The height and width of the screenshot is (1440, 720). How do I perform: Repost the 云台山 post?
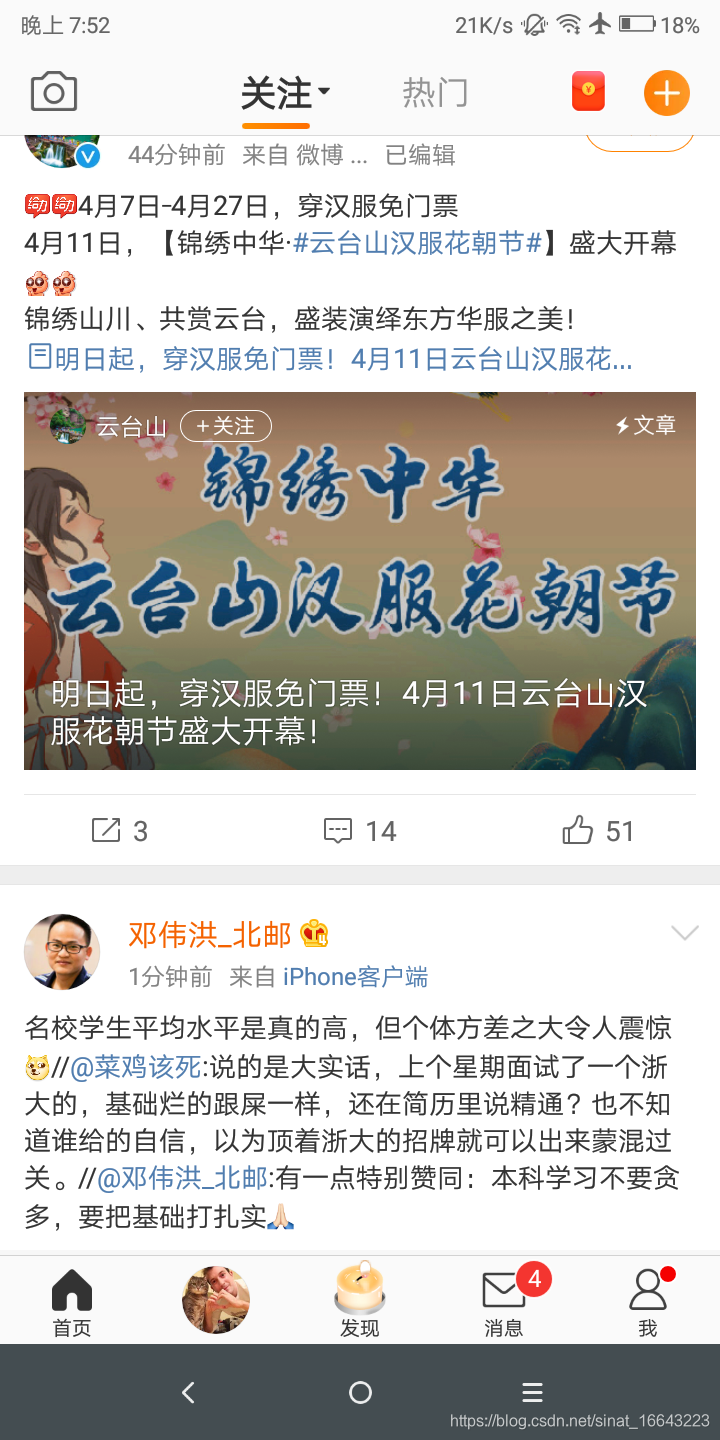[120, 831]
